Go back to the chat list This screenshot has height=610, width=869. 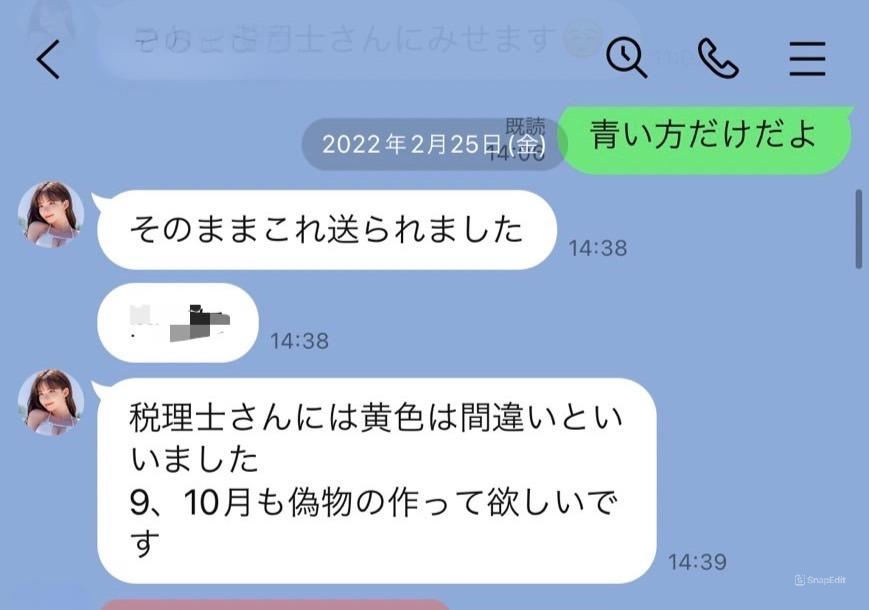point(48,60)
